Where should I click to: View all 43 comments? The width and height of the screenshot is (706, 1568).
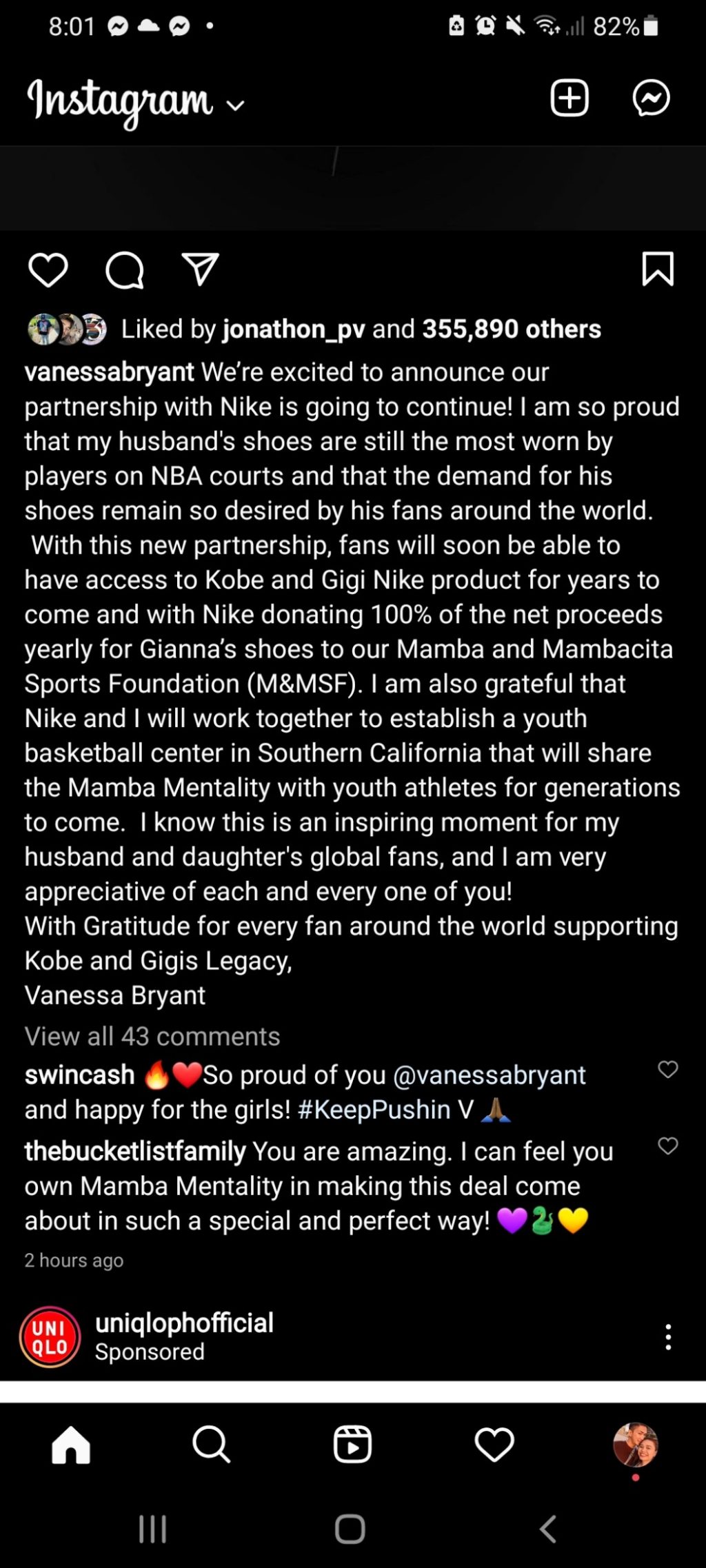coord(152,1037)
